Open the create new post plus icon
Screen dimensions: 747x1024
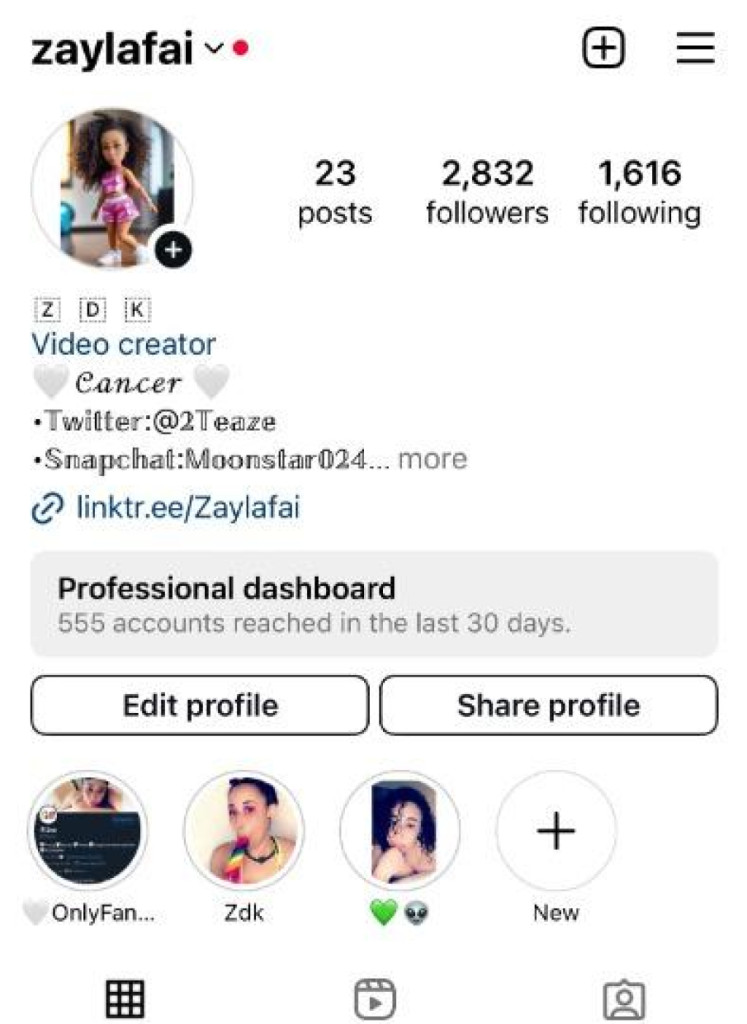[603, 48]
